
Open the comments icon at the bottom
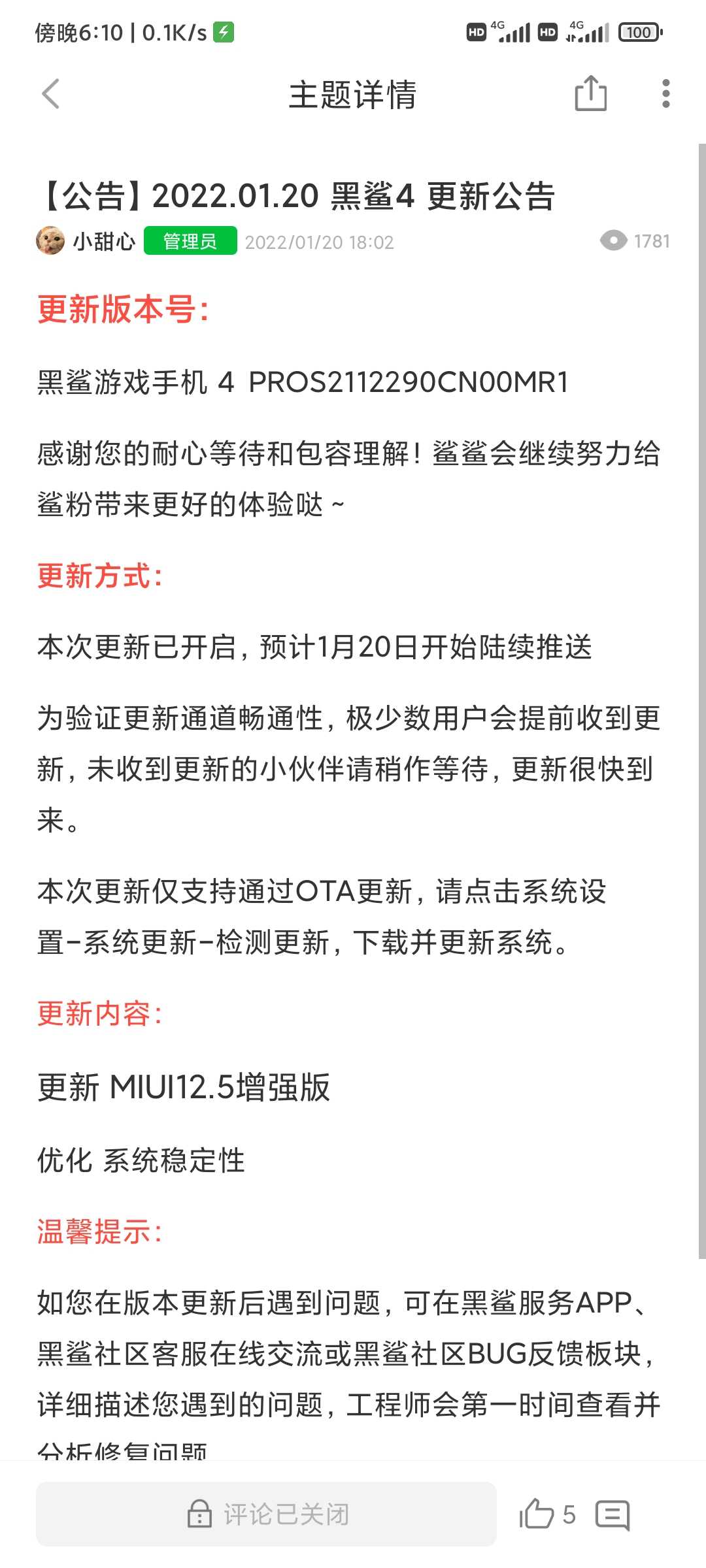click(x=613, y=1514)
